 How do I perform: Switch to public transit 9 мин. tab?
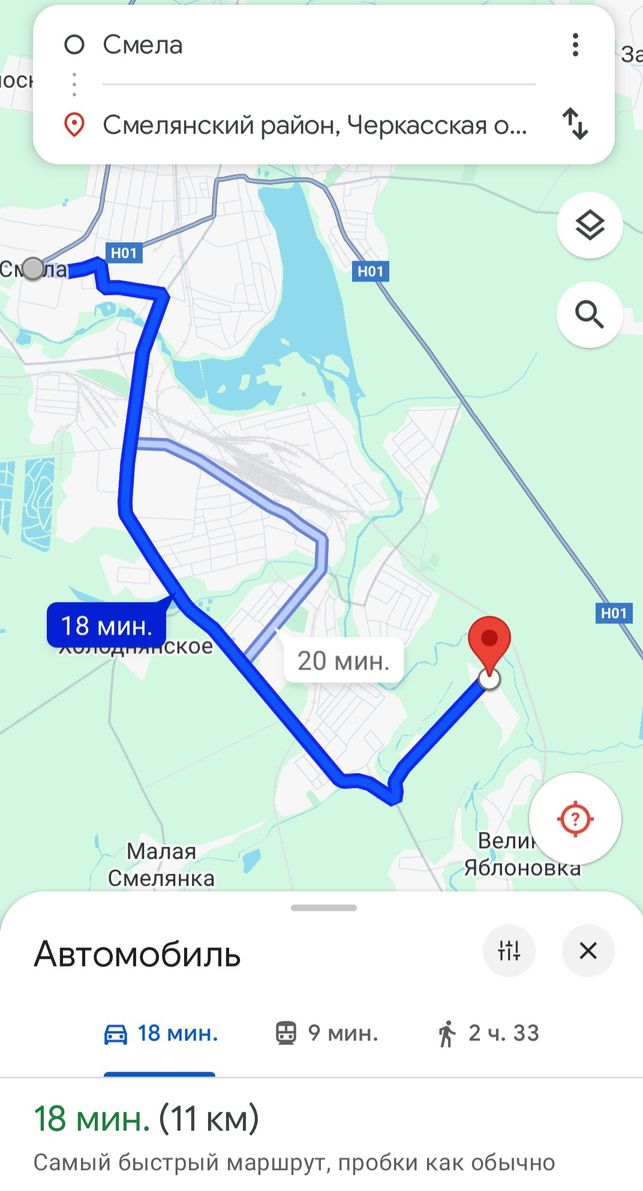click(x=326, y=1034)
